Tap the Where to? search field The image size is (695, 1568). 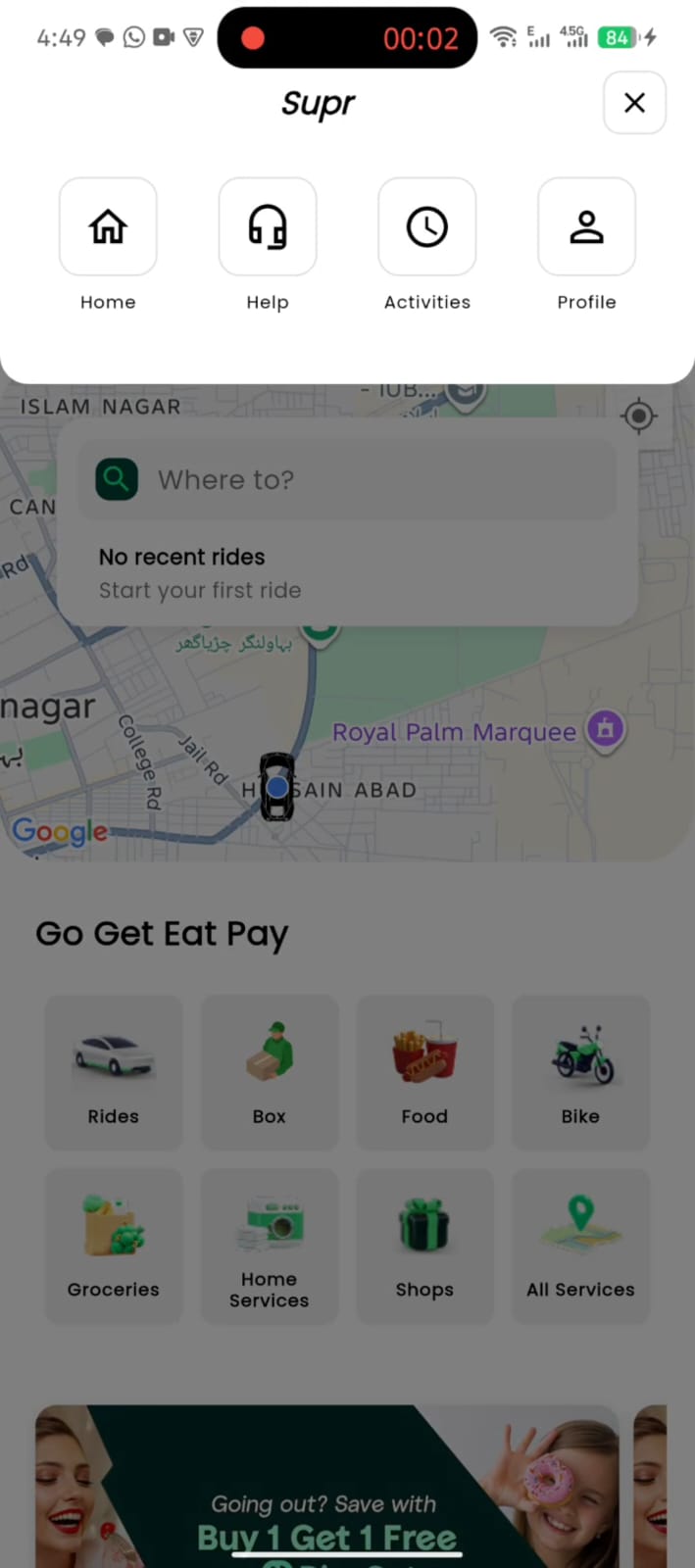coord(347,479)
